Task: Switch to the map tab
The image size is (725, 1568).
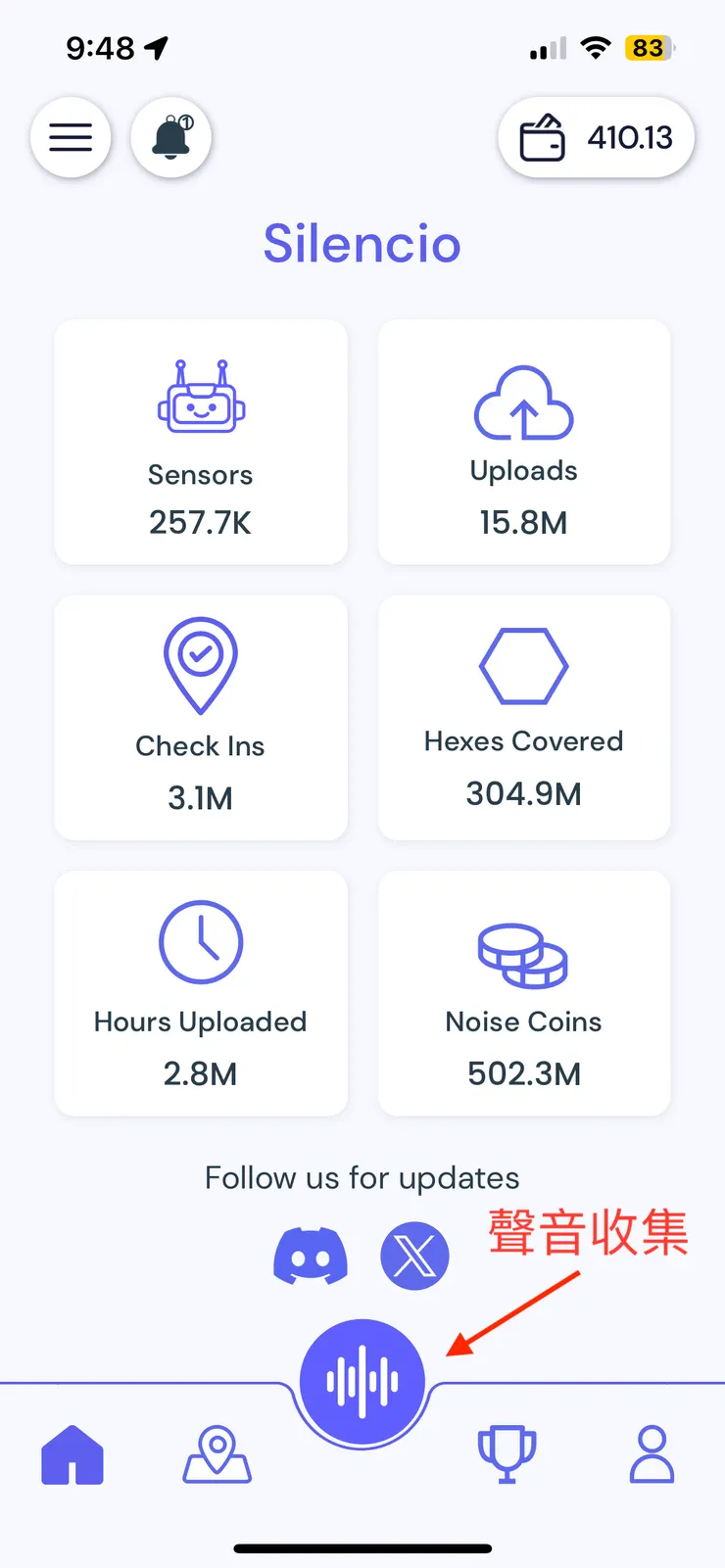Action: pyautogui.click(x=217, y=1455)
